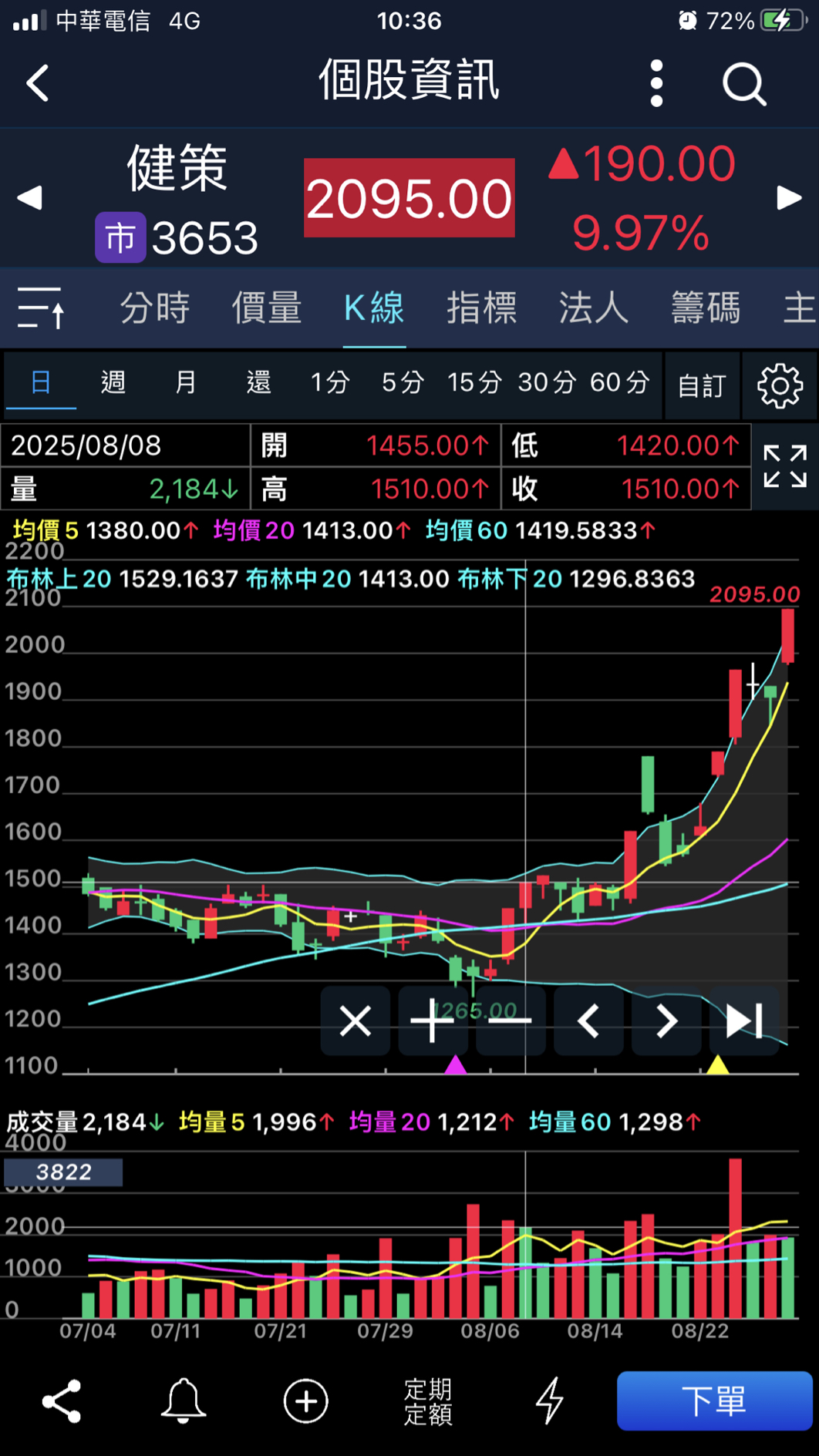The width and height of the screenshot is (819, 1456).
Task: Open 自訂 custom period options
Action: point(701,385)
